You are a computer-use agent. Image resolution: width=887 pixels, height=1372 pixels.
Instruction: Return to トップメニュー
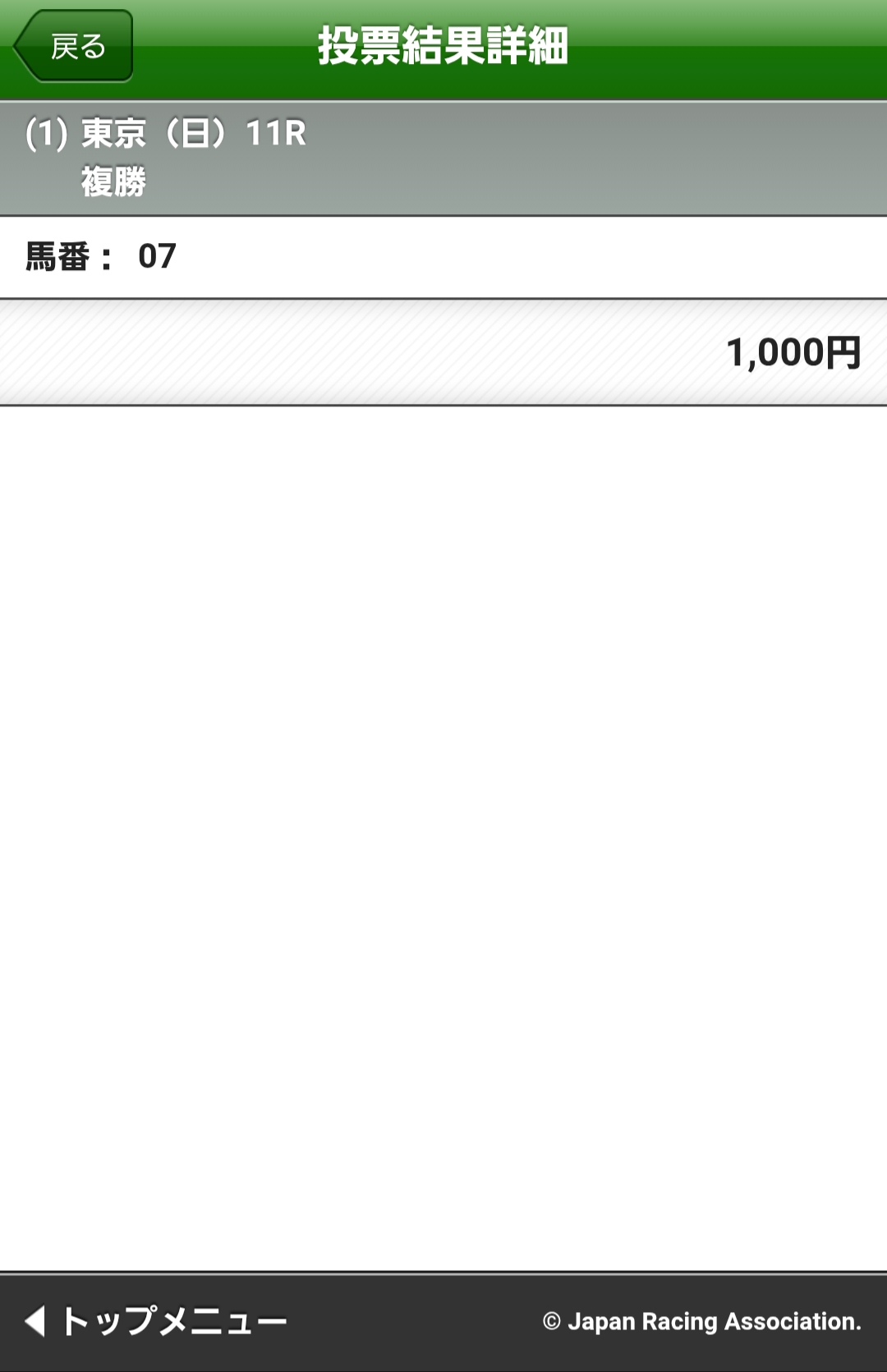point(158,1321)
